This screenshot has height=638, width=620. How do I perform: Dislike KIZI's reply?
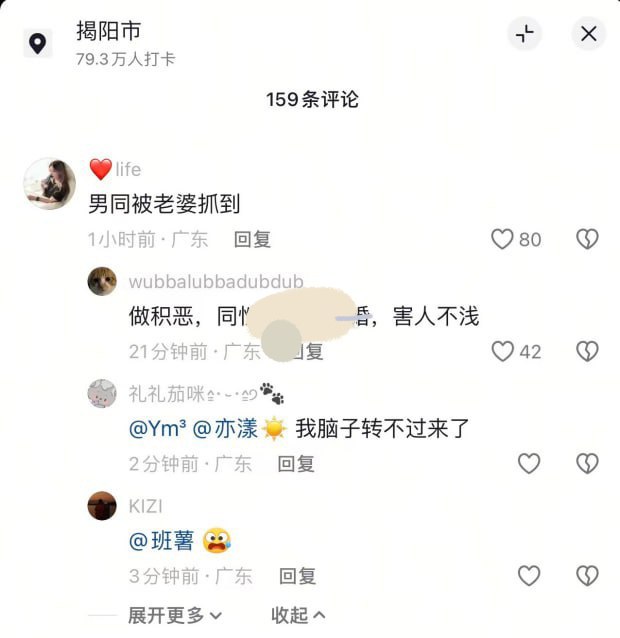click(588, 575)
